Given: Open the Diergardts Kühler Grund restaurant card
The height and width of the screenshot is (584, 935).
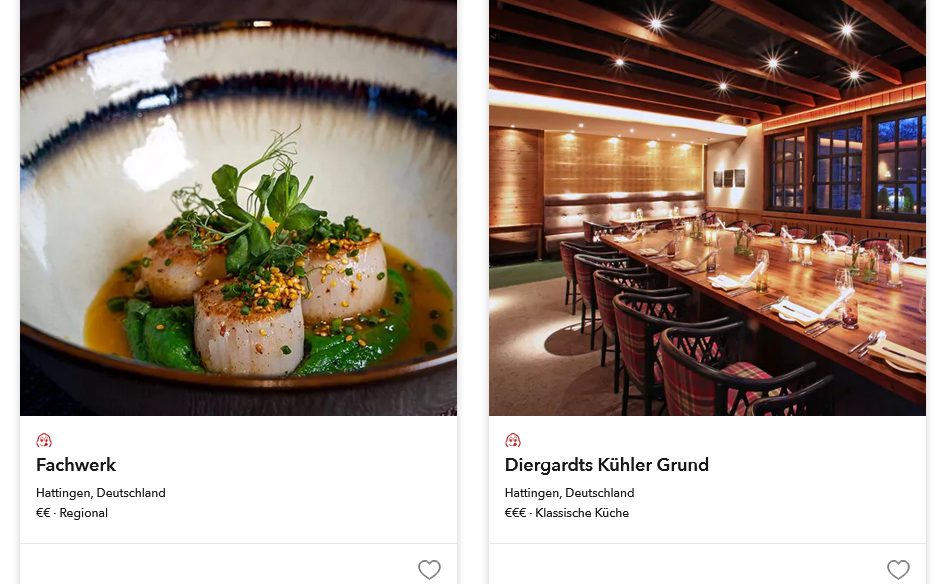Looking at the screenshot, I should [606, 465].
